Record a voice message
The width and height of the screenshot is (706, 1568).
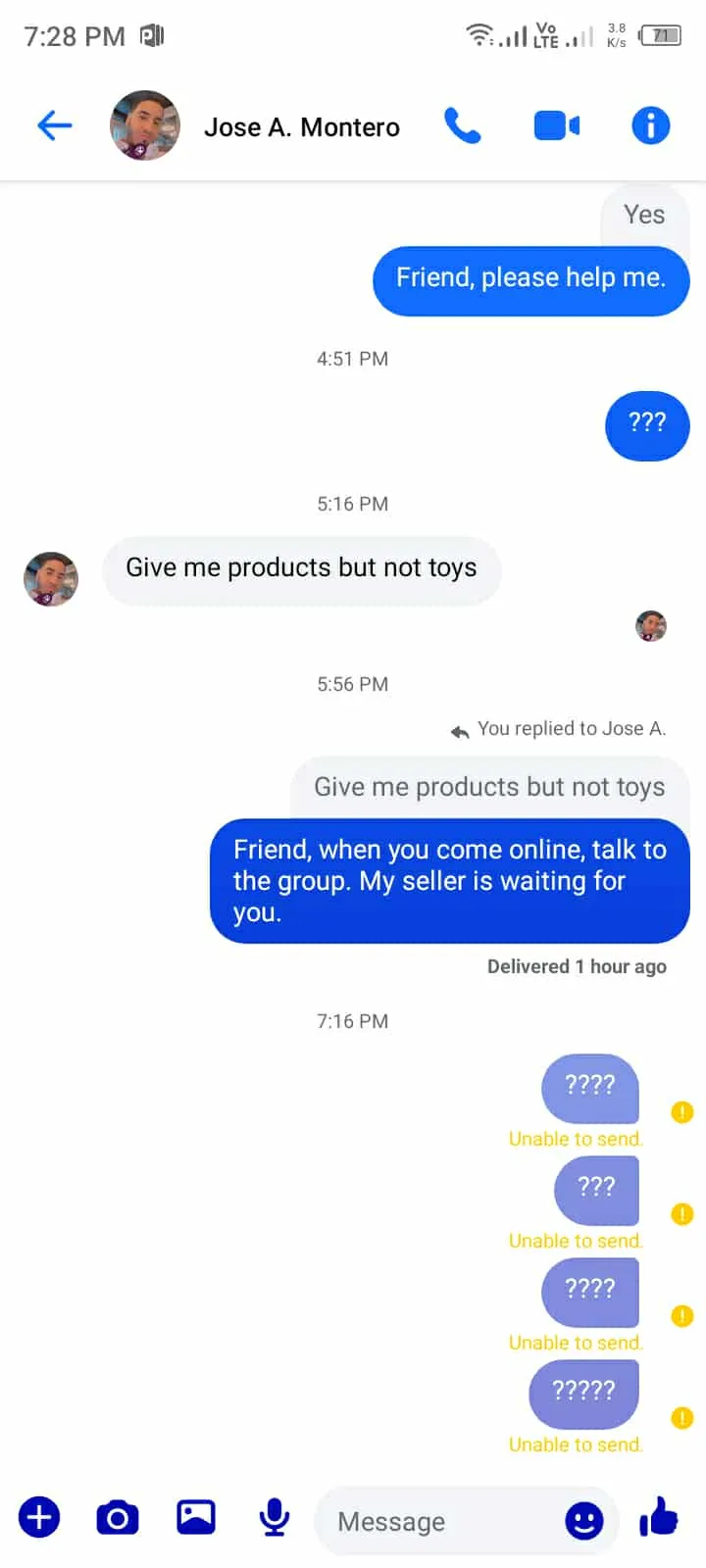tap(275, 1518)
